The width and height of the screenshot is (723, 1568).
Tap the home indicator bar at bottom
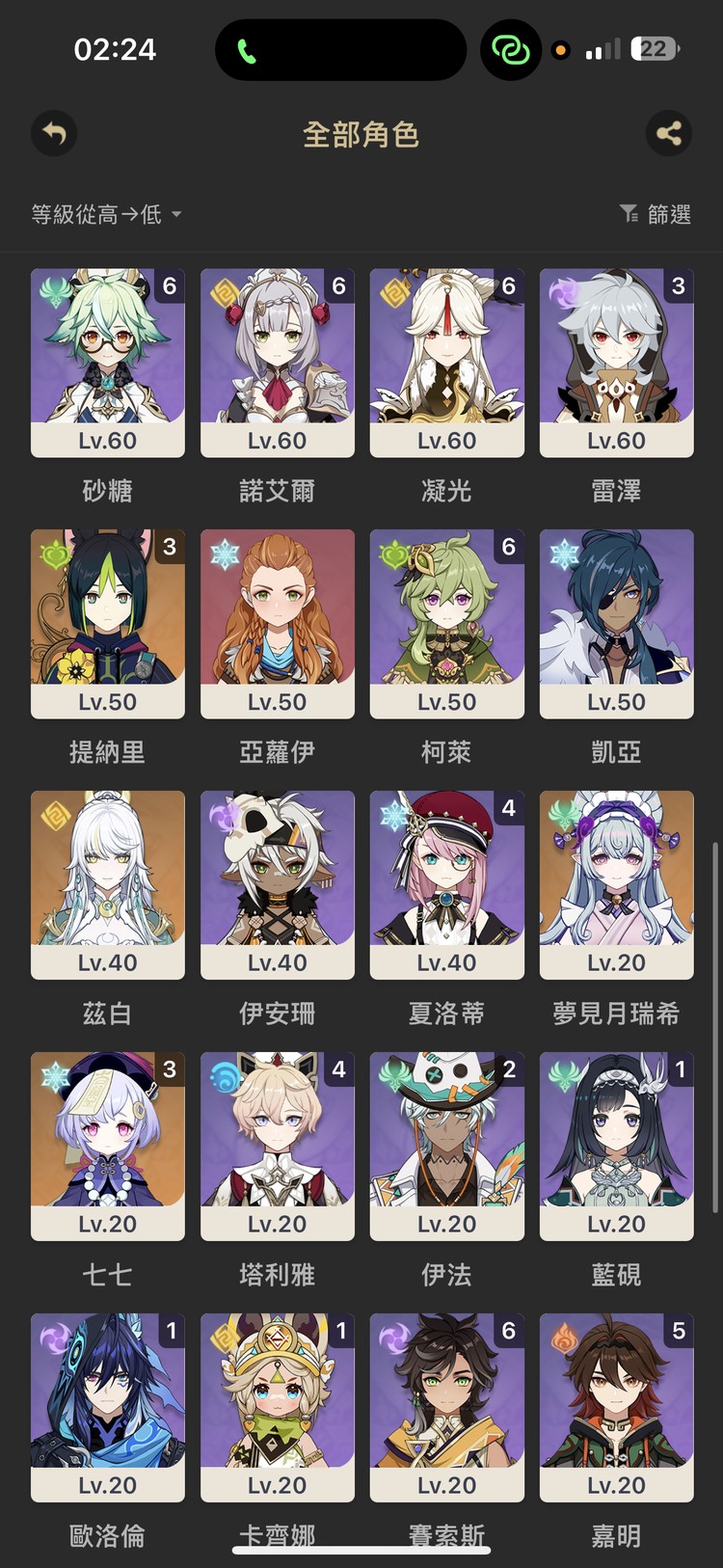(x=361, y=1549)
